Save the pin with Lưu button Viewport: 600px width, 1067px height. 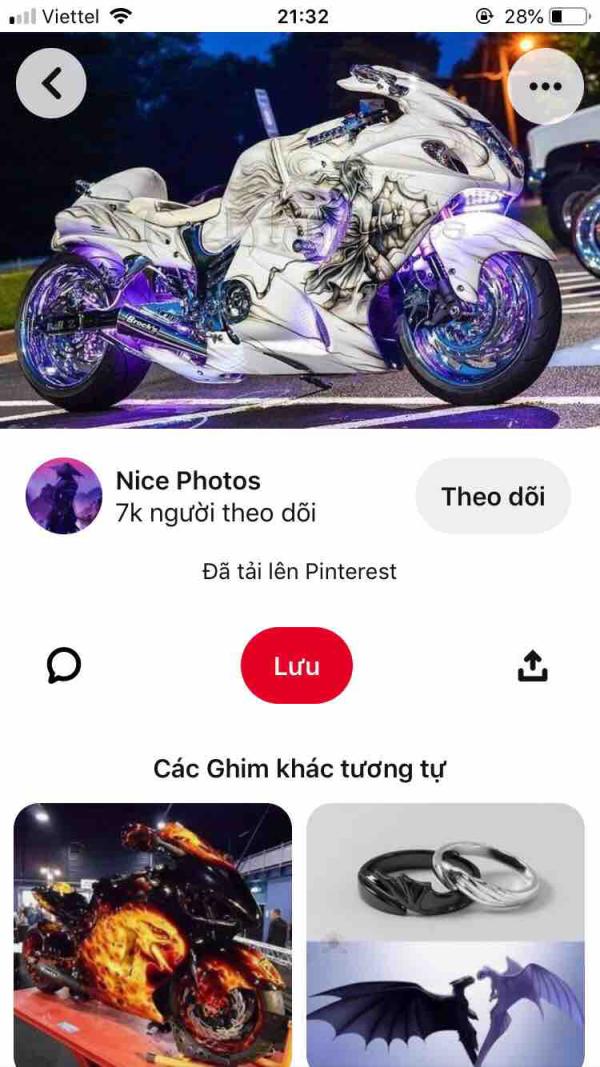297,666
